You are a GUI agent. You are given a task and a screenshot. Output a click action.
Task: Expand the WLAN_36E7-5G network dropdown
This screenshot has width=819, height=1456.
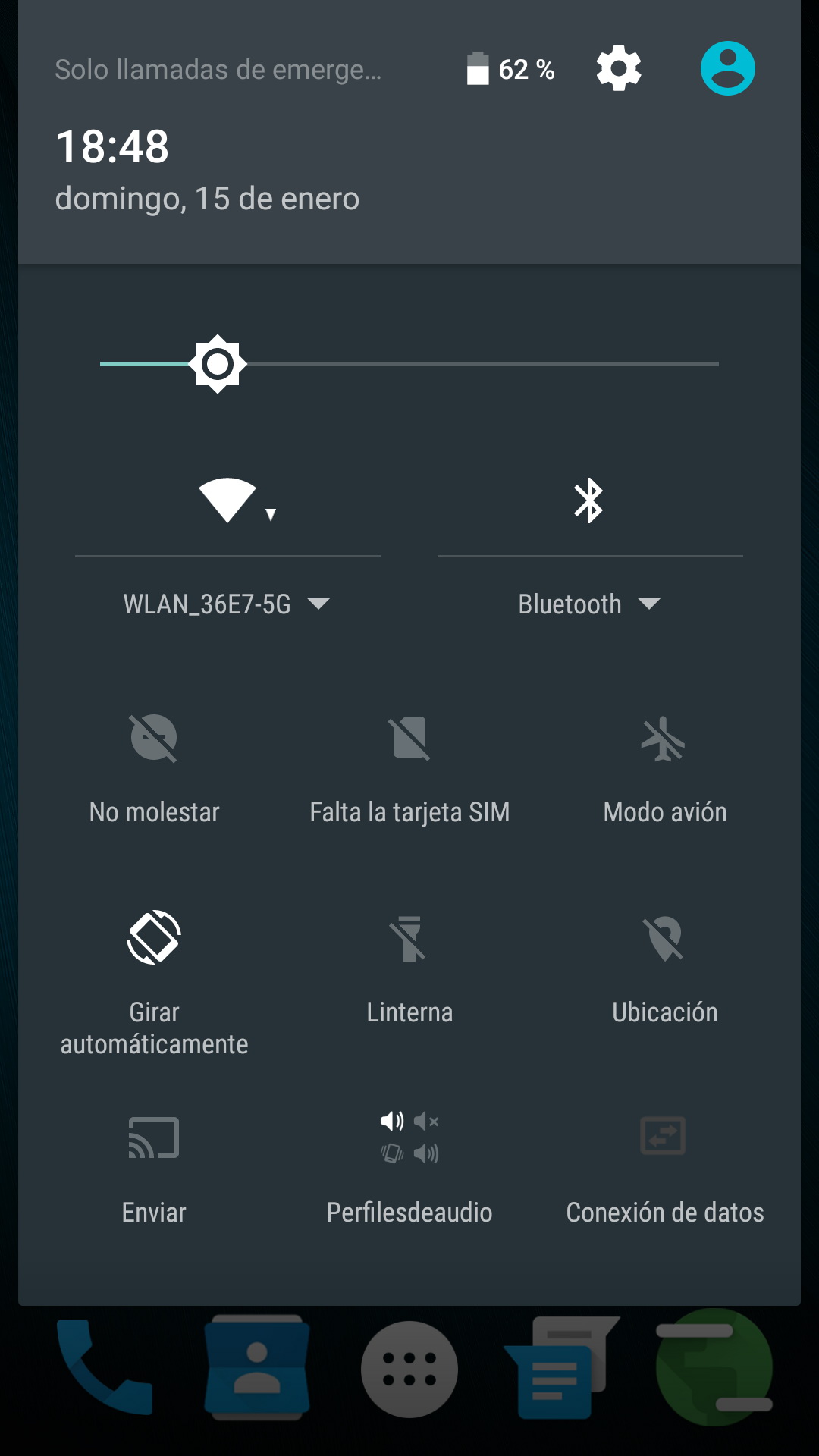click(x=226, y=604)
